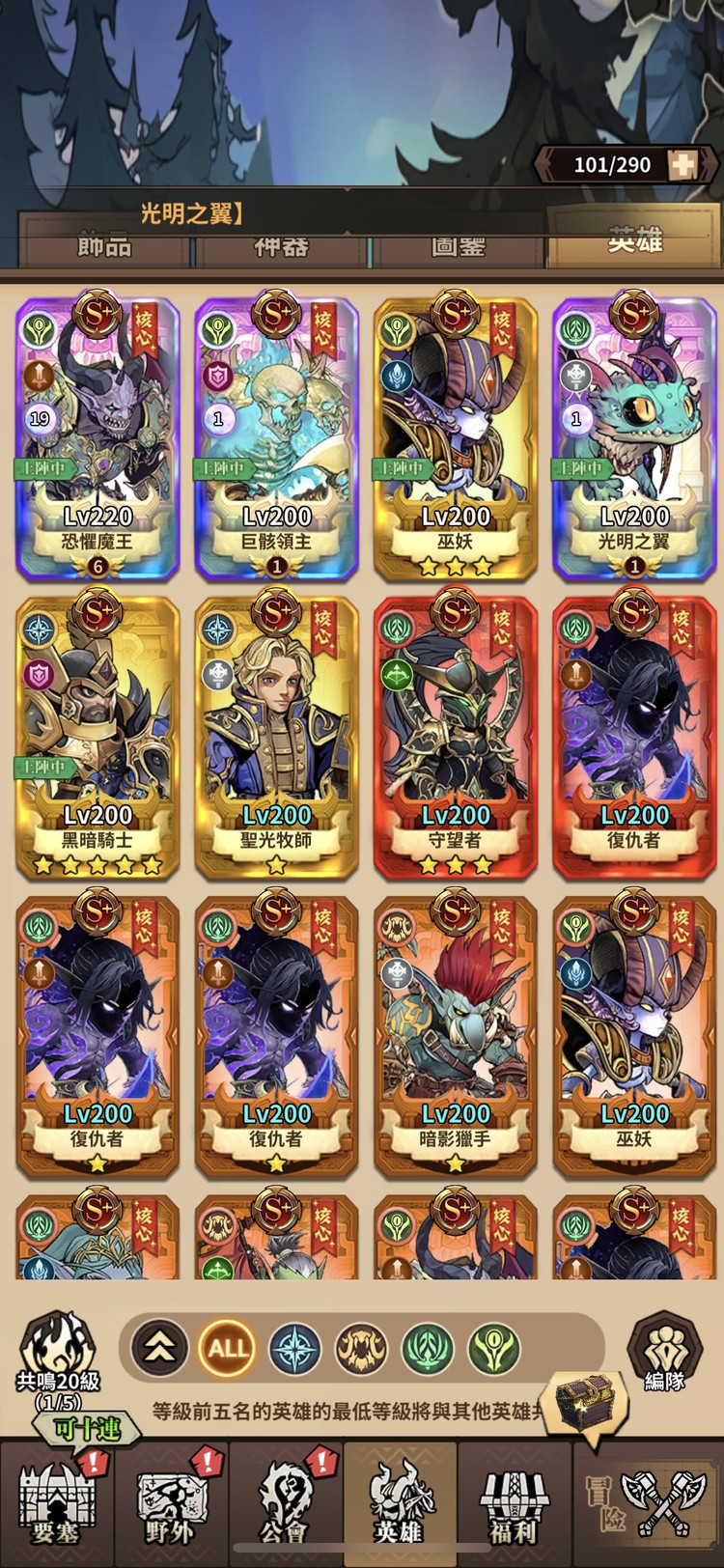
Task: Open the 巨骸領主 hero card
Action: (276, 439)
